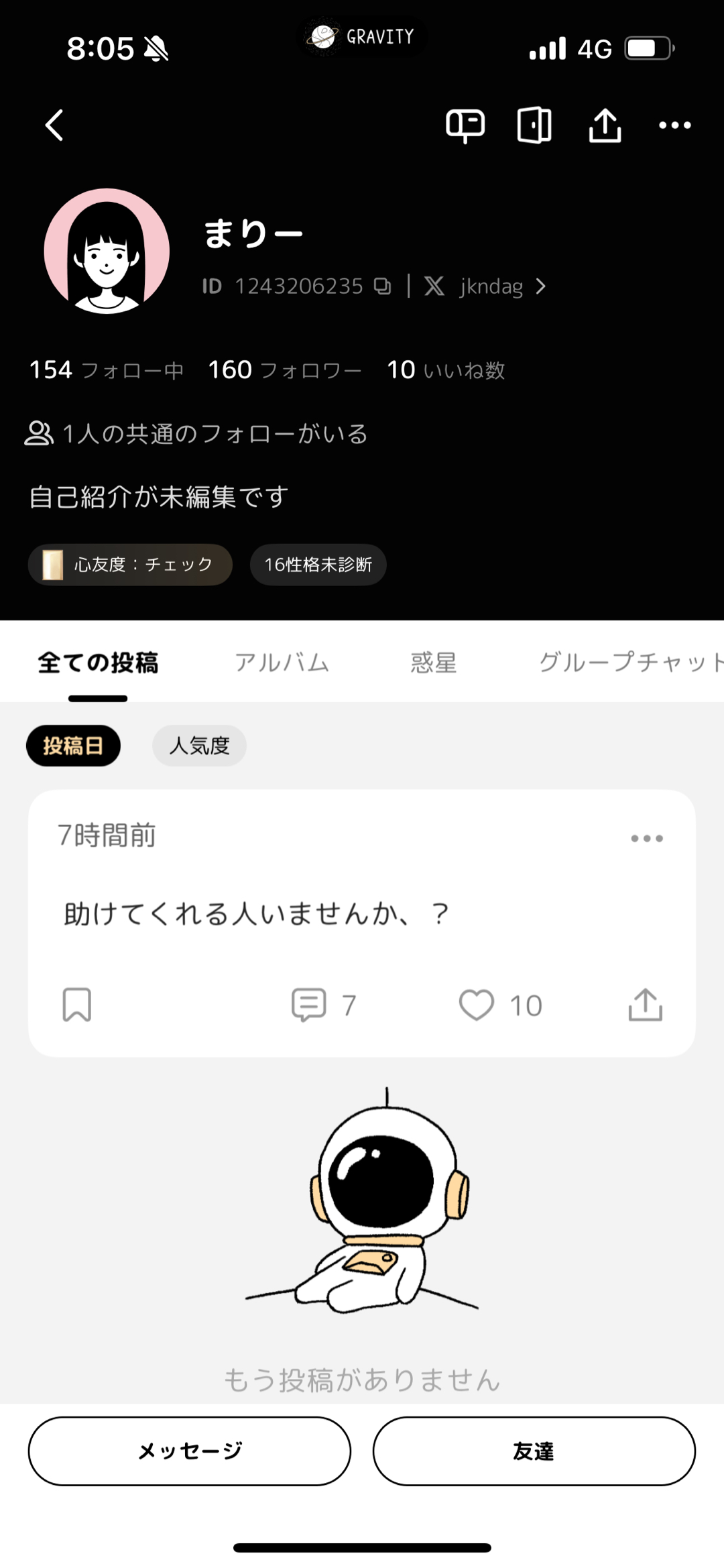Expand the X account link chevron
This screenshot has height=1568, width=724.
tap(540, 286)
